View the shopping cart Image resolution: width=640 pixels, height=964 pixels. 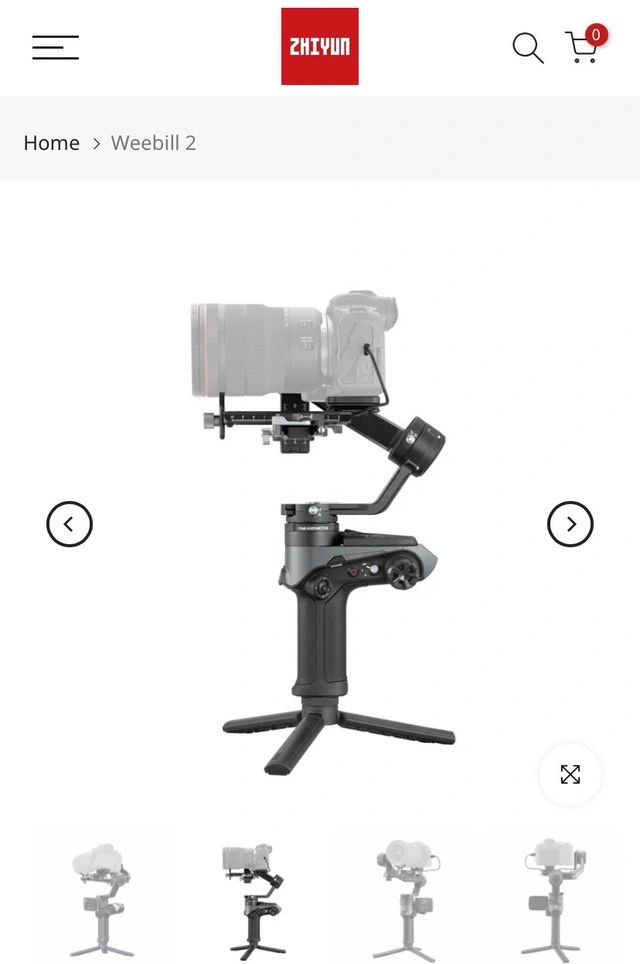point(582,47)
